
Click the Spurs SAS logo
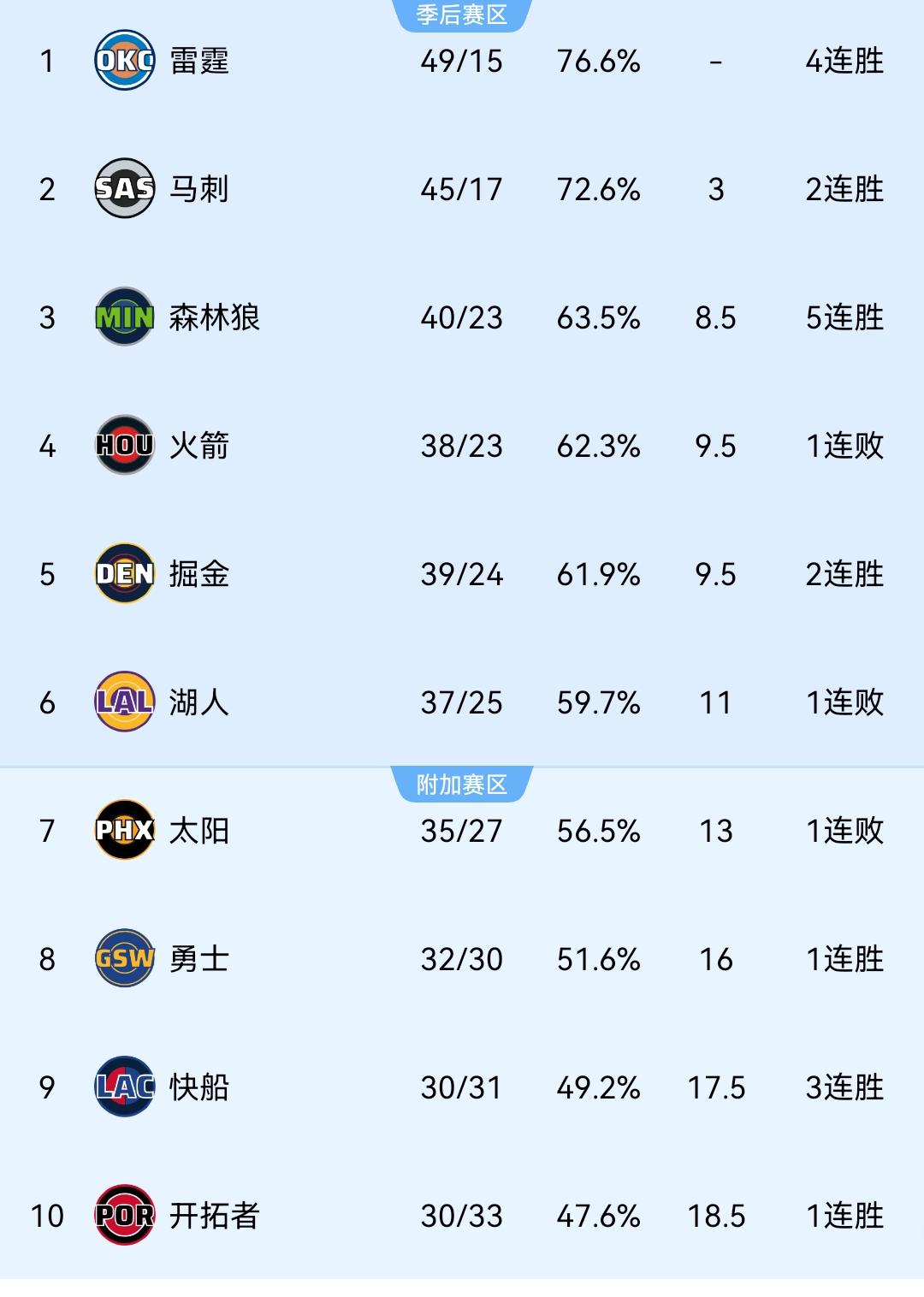[x=125, y=188]
